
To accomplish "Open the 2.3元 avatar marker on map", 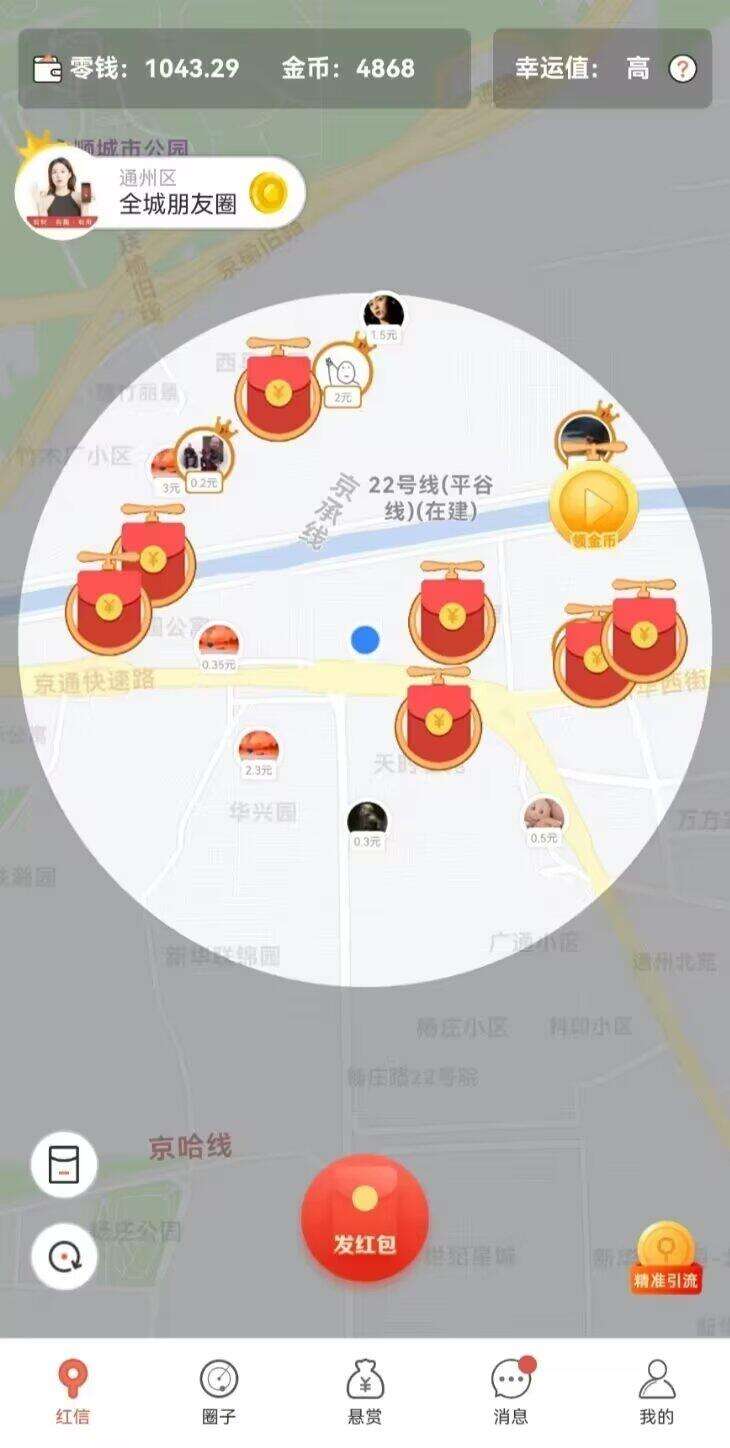I will [x=258, y=754].
